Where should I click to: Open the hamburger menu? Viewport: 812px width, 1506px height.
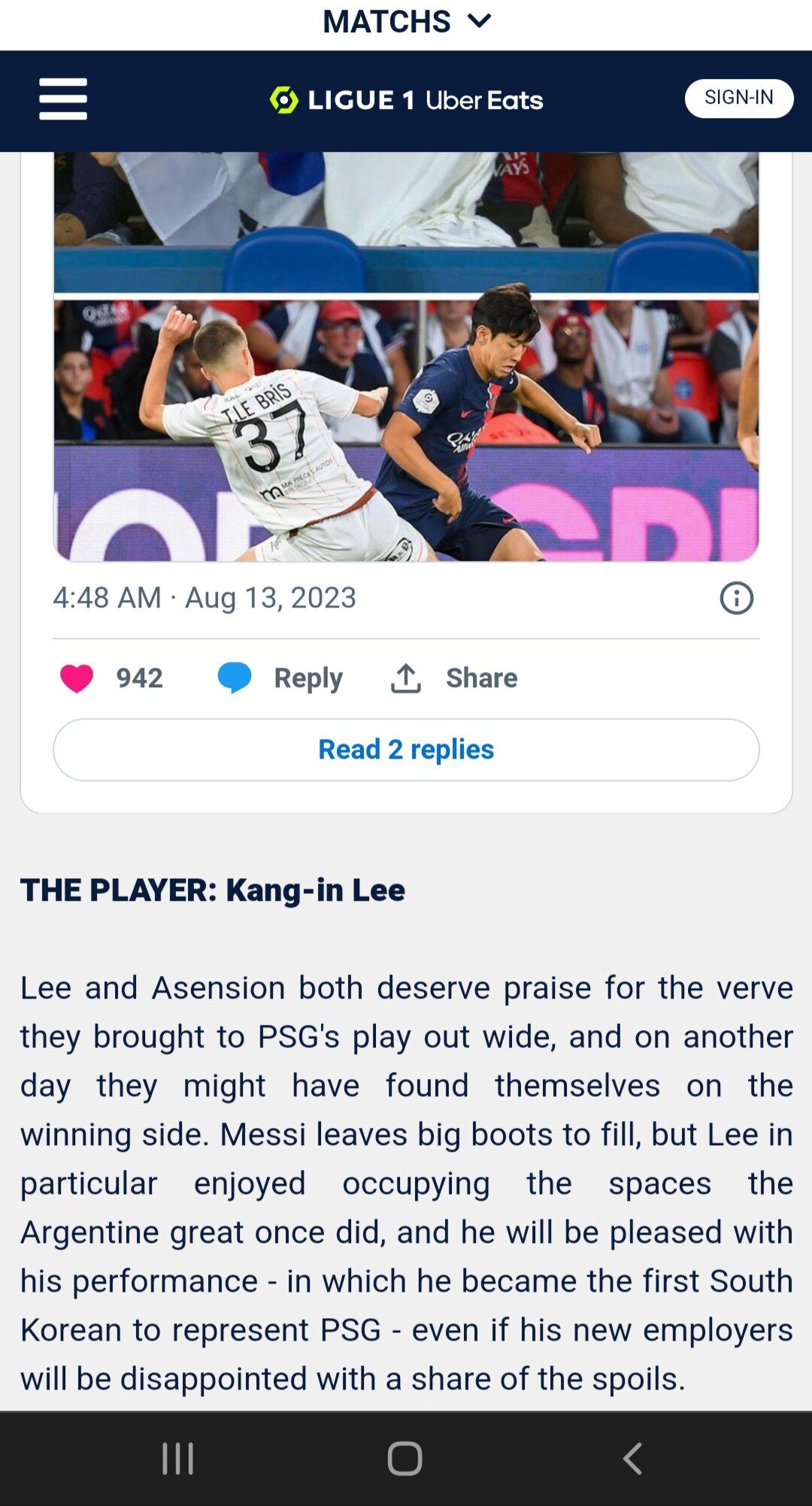(x=63, y=99)
